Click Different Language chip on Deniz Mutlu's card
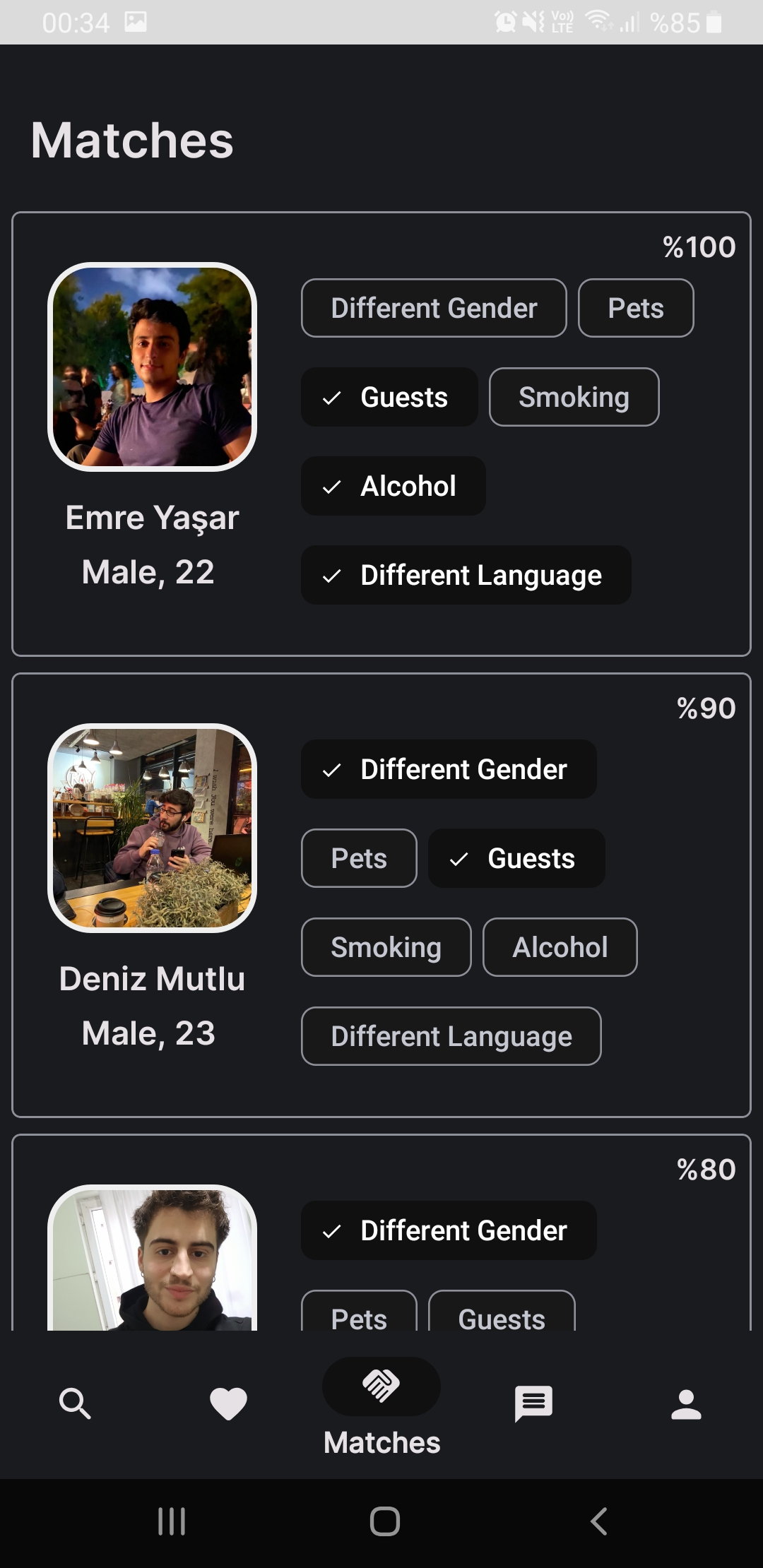The height and width of the screenshot is (1568, 763). click(x=451, y=1035)
